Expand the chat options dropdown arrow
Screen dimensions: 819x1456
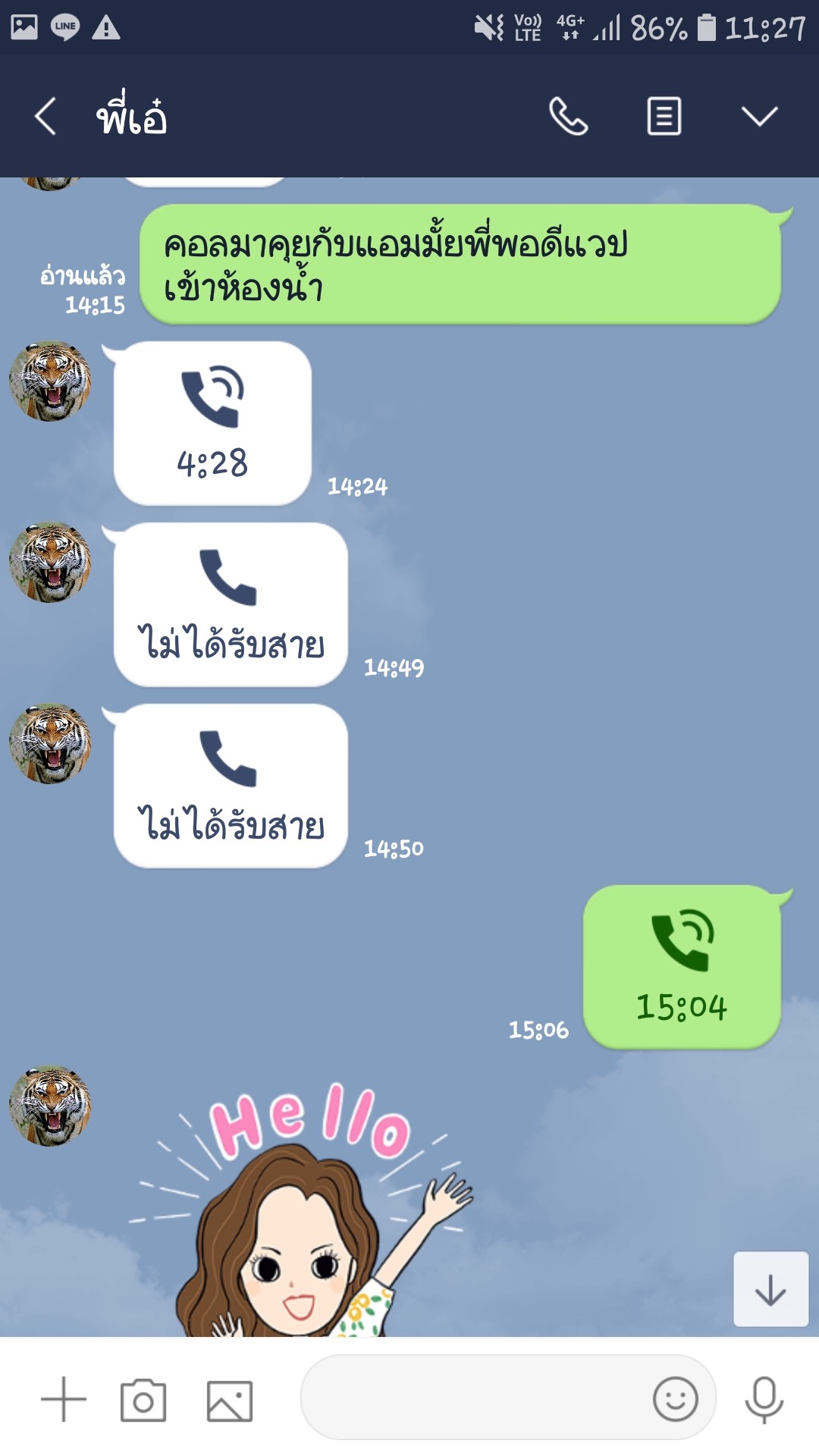tap(759, 117)
